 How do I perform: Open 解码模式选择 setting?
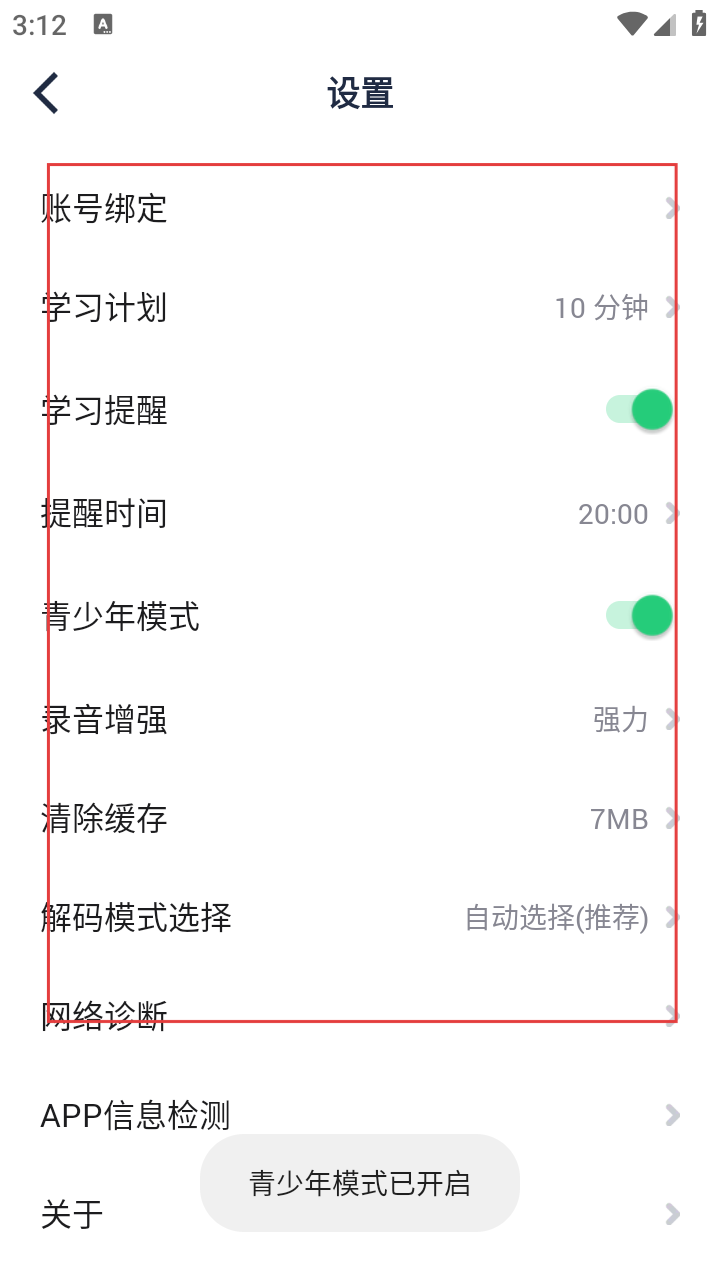pos(360,917)
